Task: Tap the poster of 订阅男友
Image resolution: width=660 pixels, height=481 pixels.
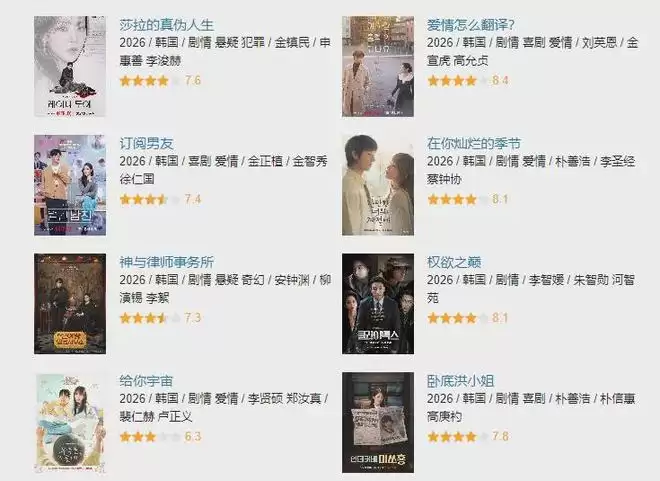Action: 69,185
